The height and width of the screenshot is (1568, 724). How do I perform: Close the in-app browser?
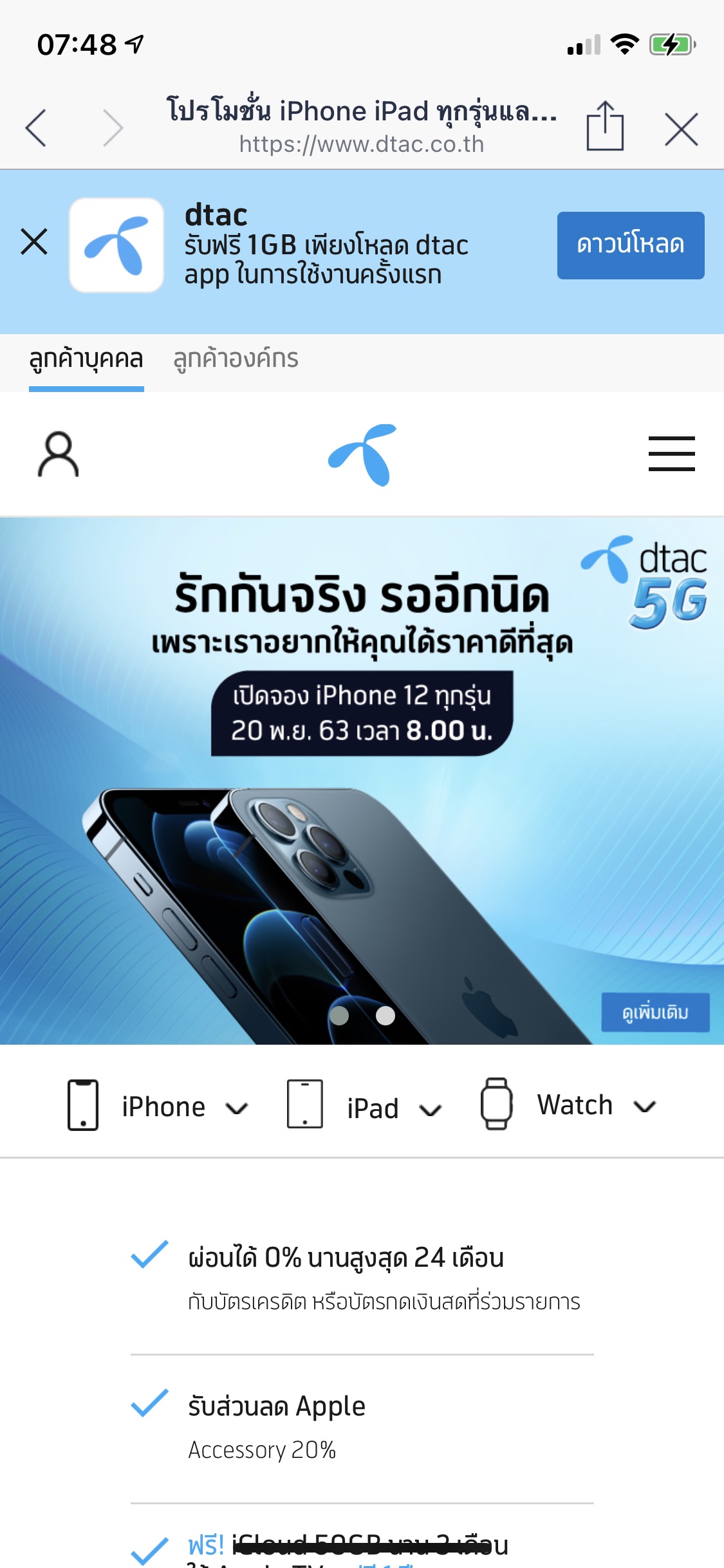click(x=681, y=129)
